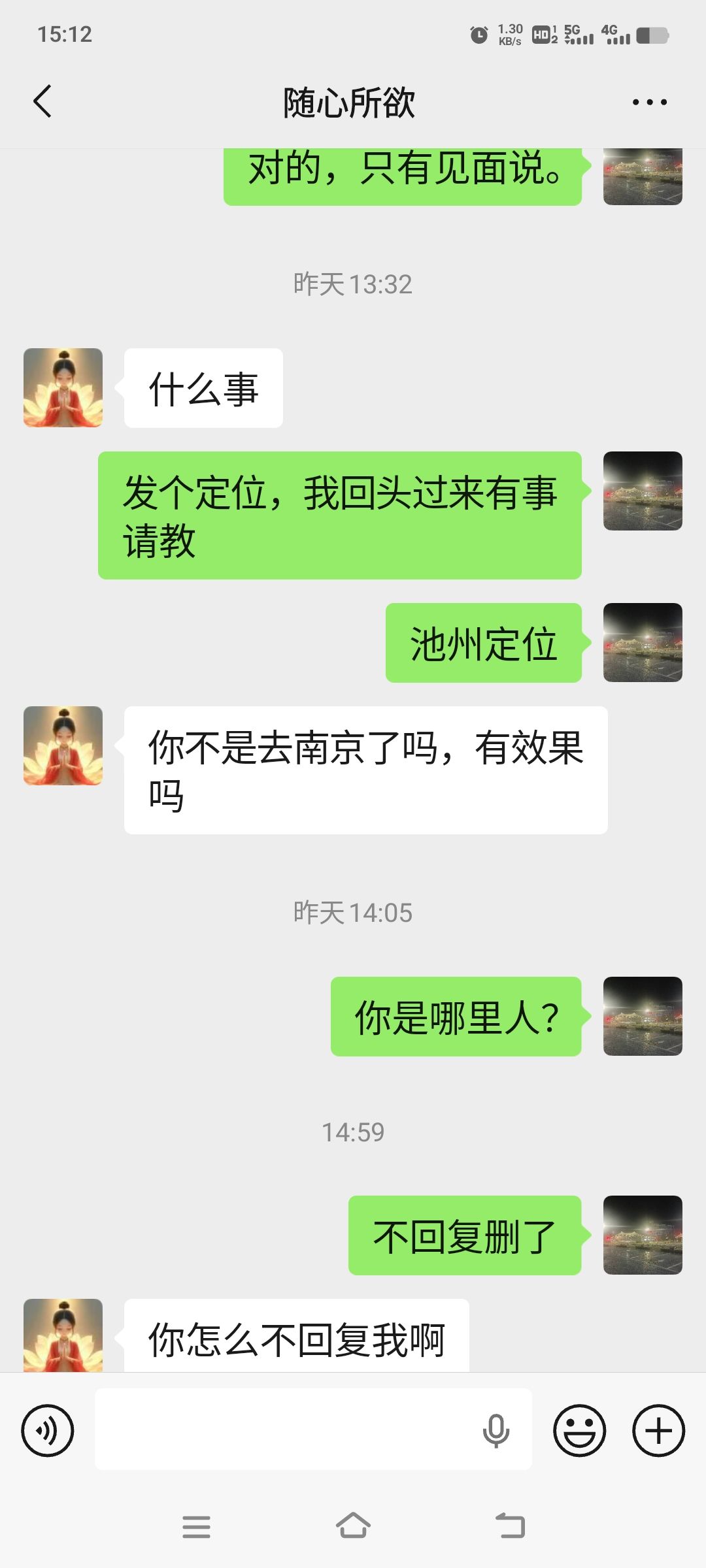This screenshot has height=1568, width=706.
Task: Open my avatar beside "池州定位" message
Action: (x=643, y=642)
